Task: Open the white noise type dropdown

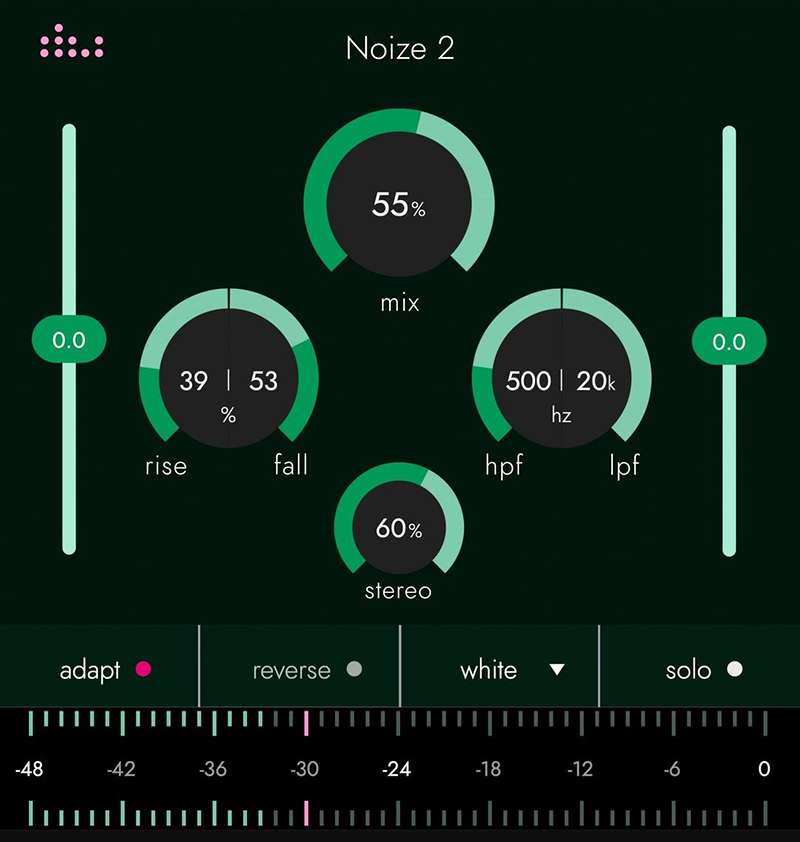Action: coord(510,670)
